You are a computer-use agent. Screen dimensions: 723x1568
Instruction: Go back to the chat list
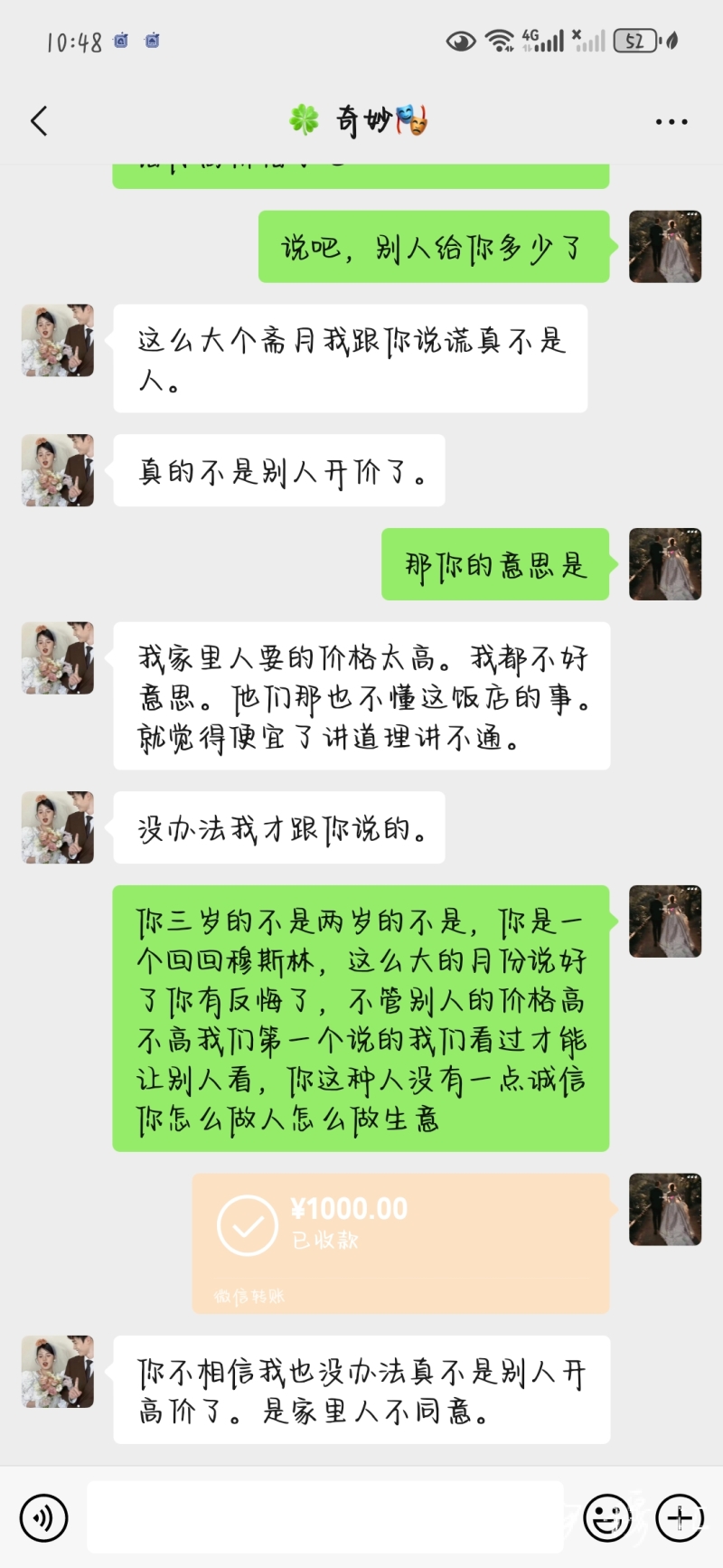39,120
